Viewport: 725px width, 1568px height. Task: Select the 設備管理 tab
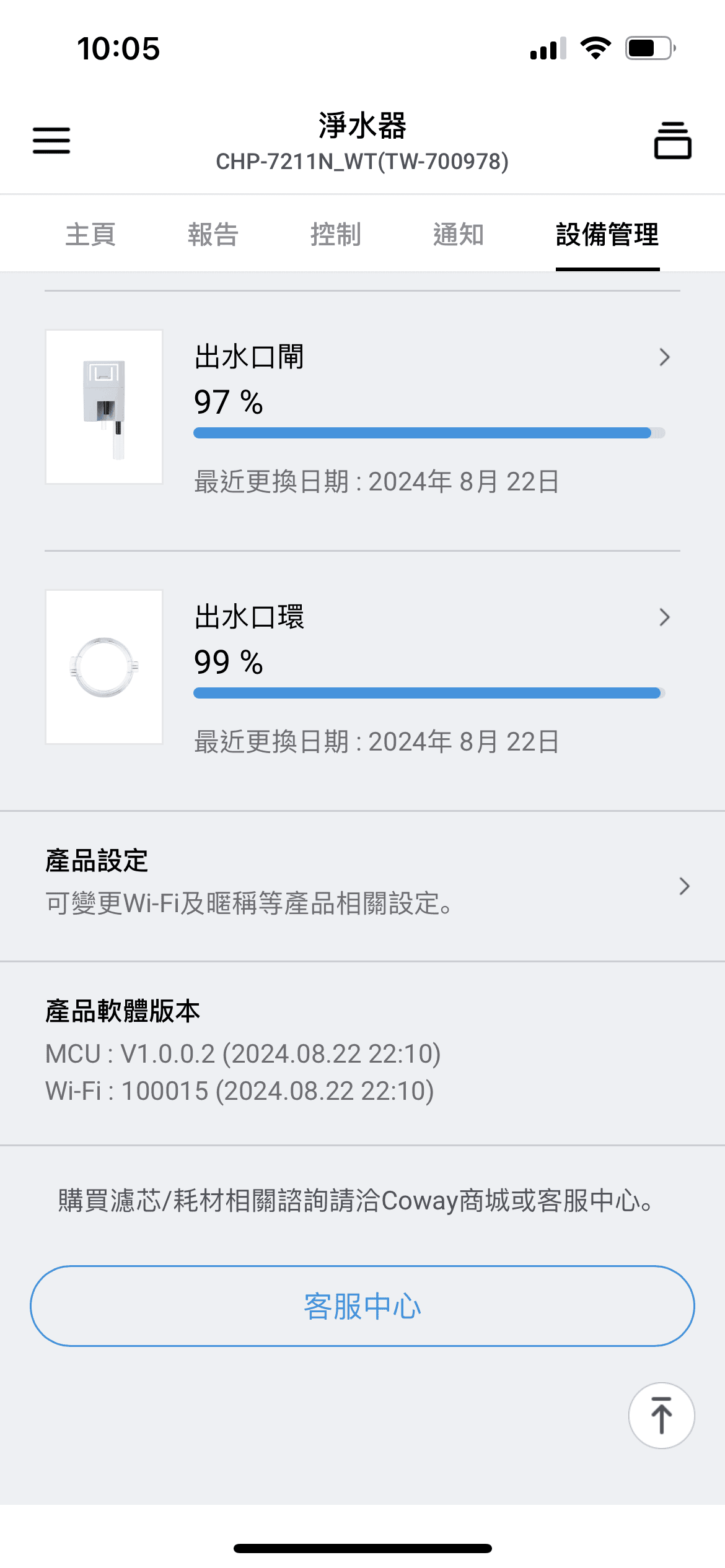click(607, 235)
